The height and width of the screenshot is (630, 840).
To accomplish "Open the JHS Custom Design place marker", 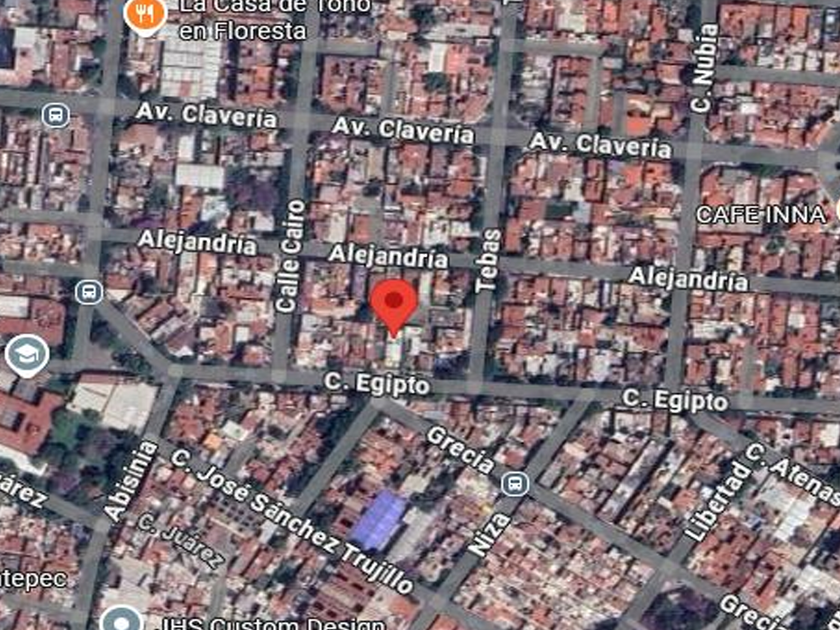I will click(x=121, y=620).
